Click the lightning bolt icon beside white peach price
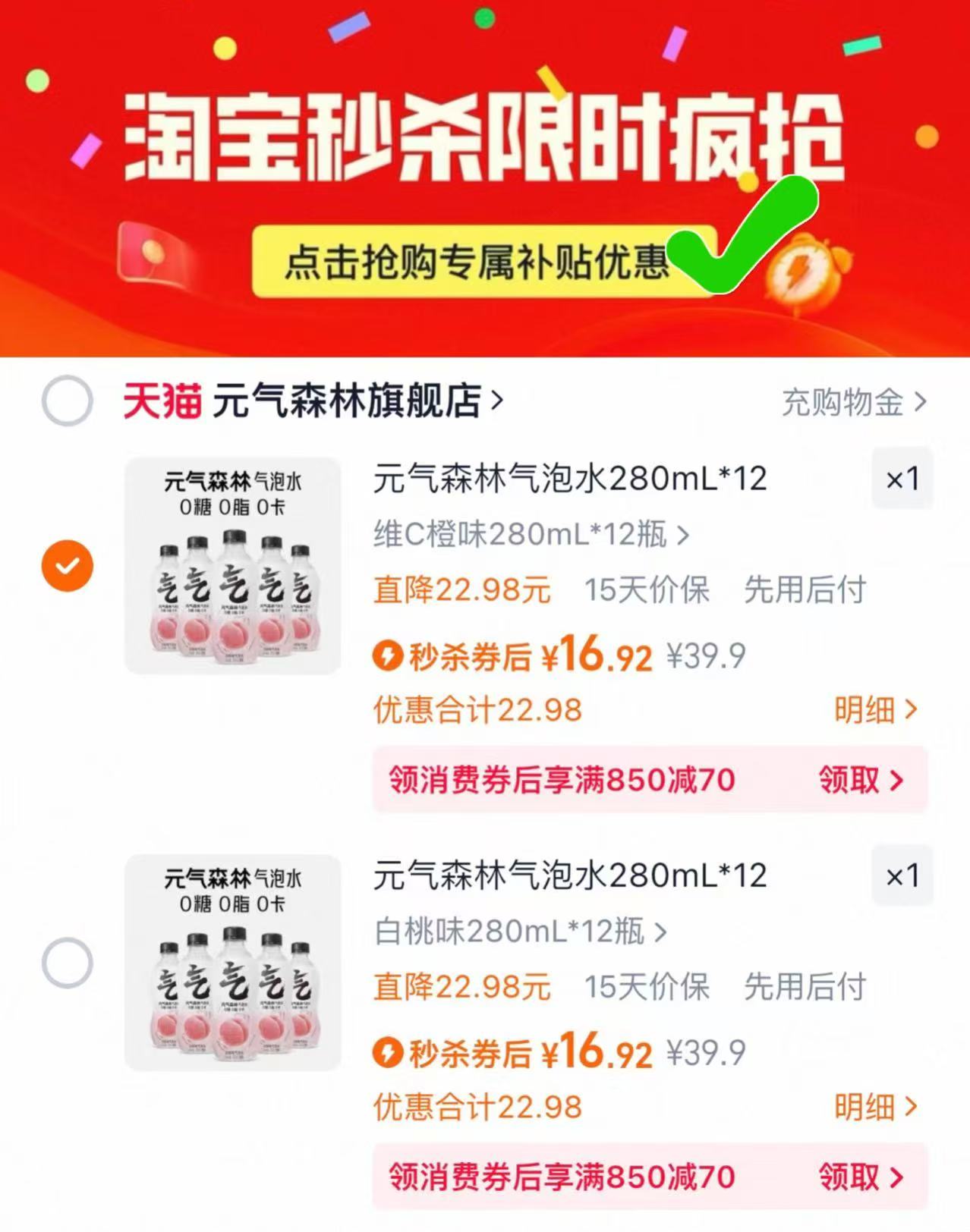Screen dimensions: 970x1232 click(388, 1051)
